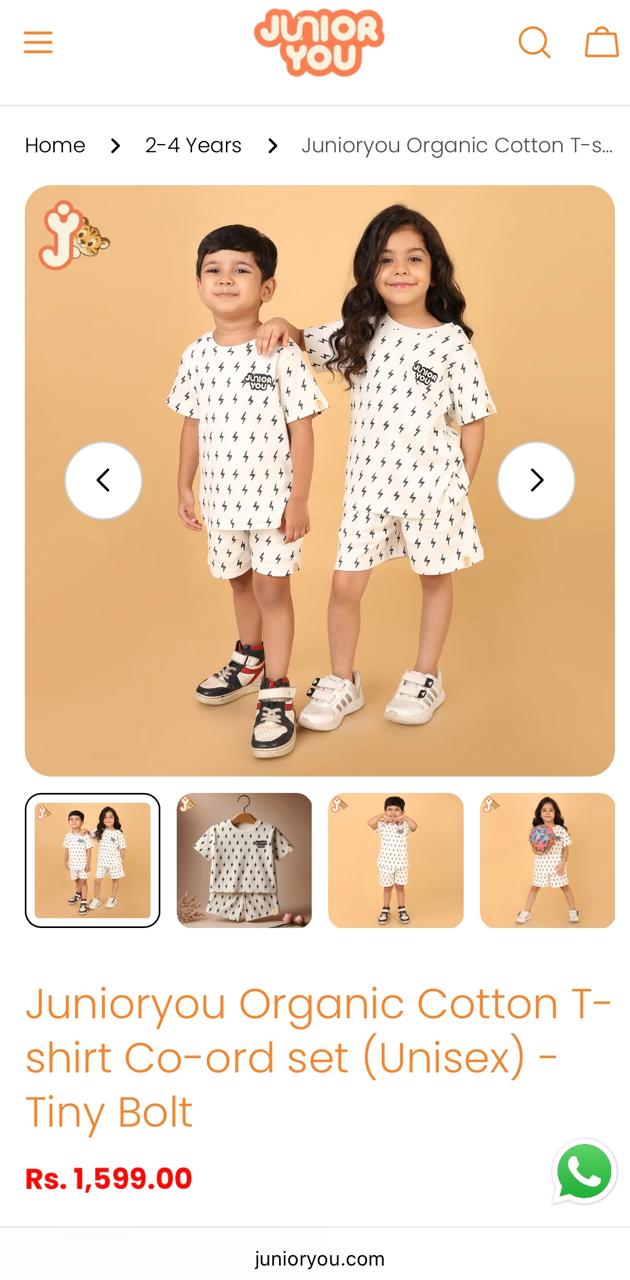Open the hamburger menu
This screenshot has width=630, height=1280.
coord(38,42)
